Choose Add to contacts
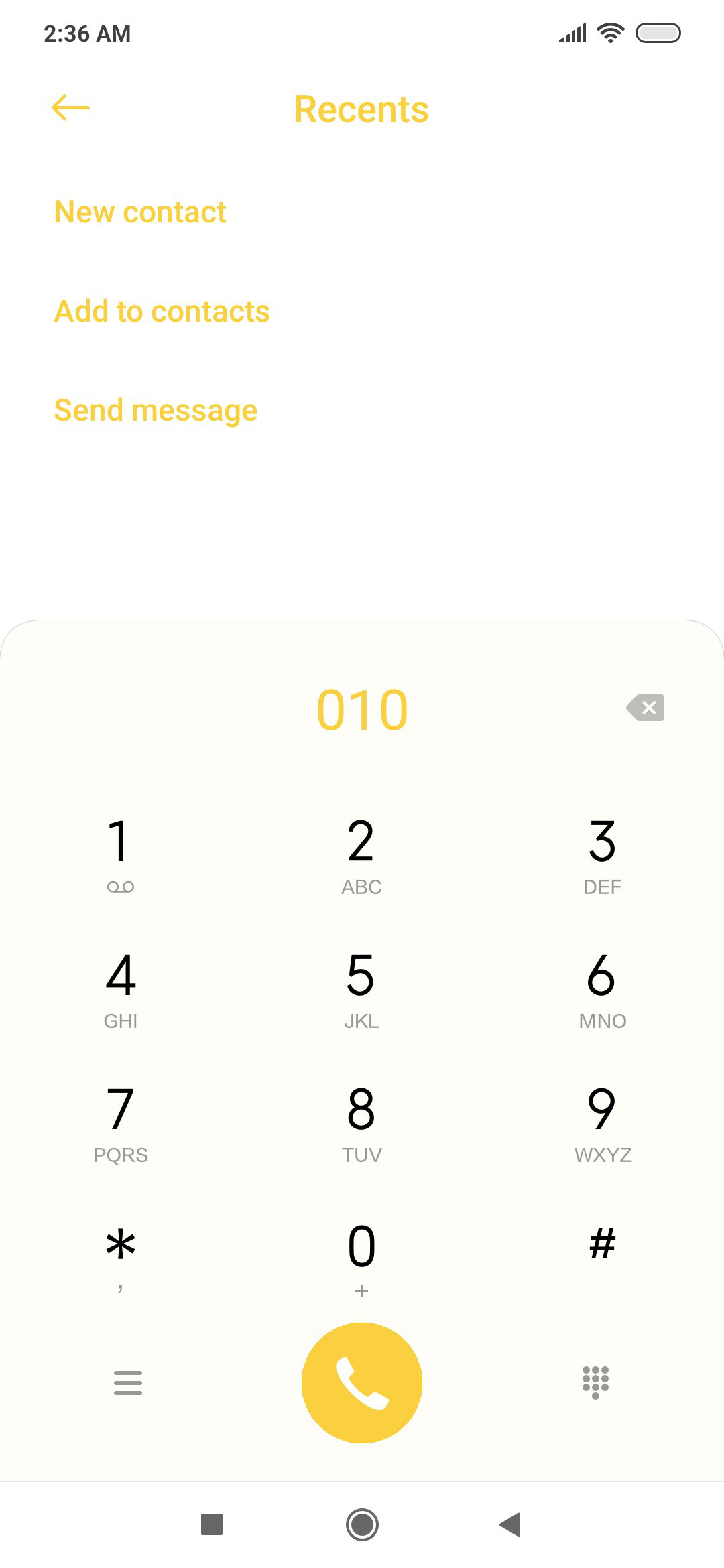 [162, 312]
